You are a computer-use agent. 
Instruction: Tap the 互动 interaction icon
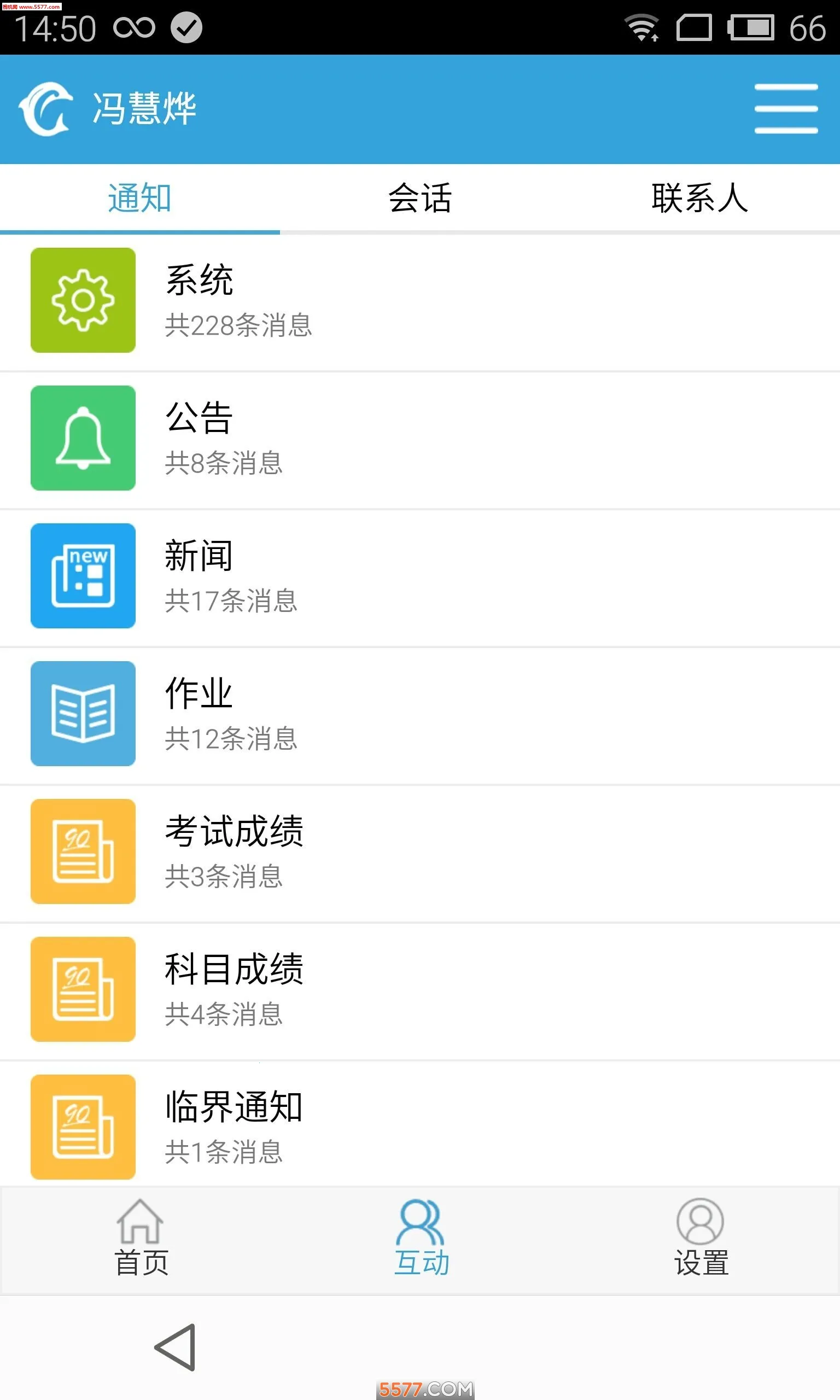[420, 1222]
